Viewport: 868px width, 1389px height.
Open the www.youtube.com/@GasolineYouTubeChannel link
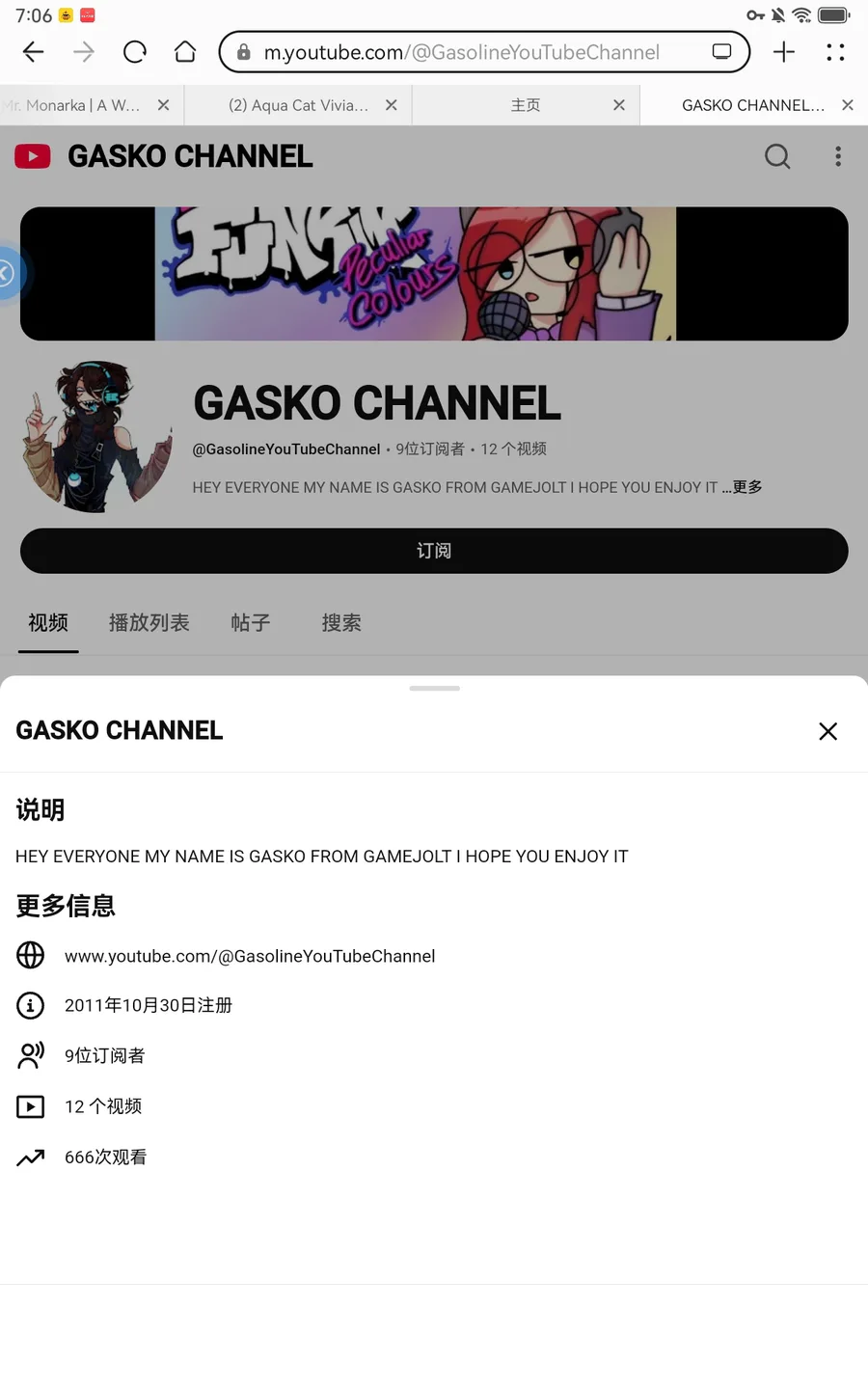tap(249, 956)
